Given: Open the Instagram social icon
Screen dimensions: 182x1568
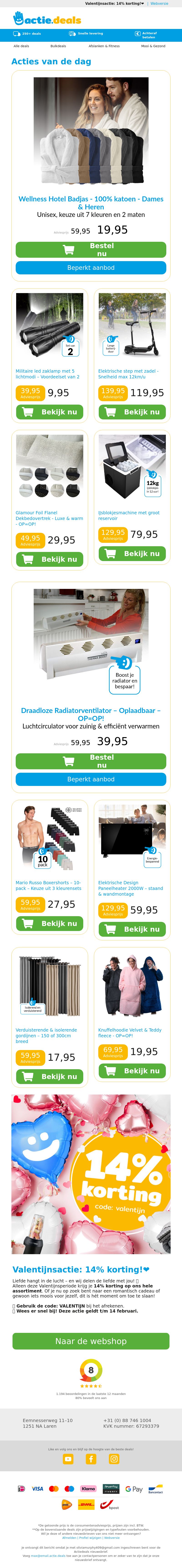Looking at the screenshot, I should click(x=114, y=1459).
